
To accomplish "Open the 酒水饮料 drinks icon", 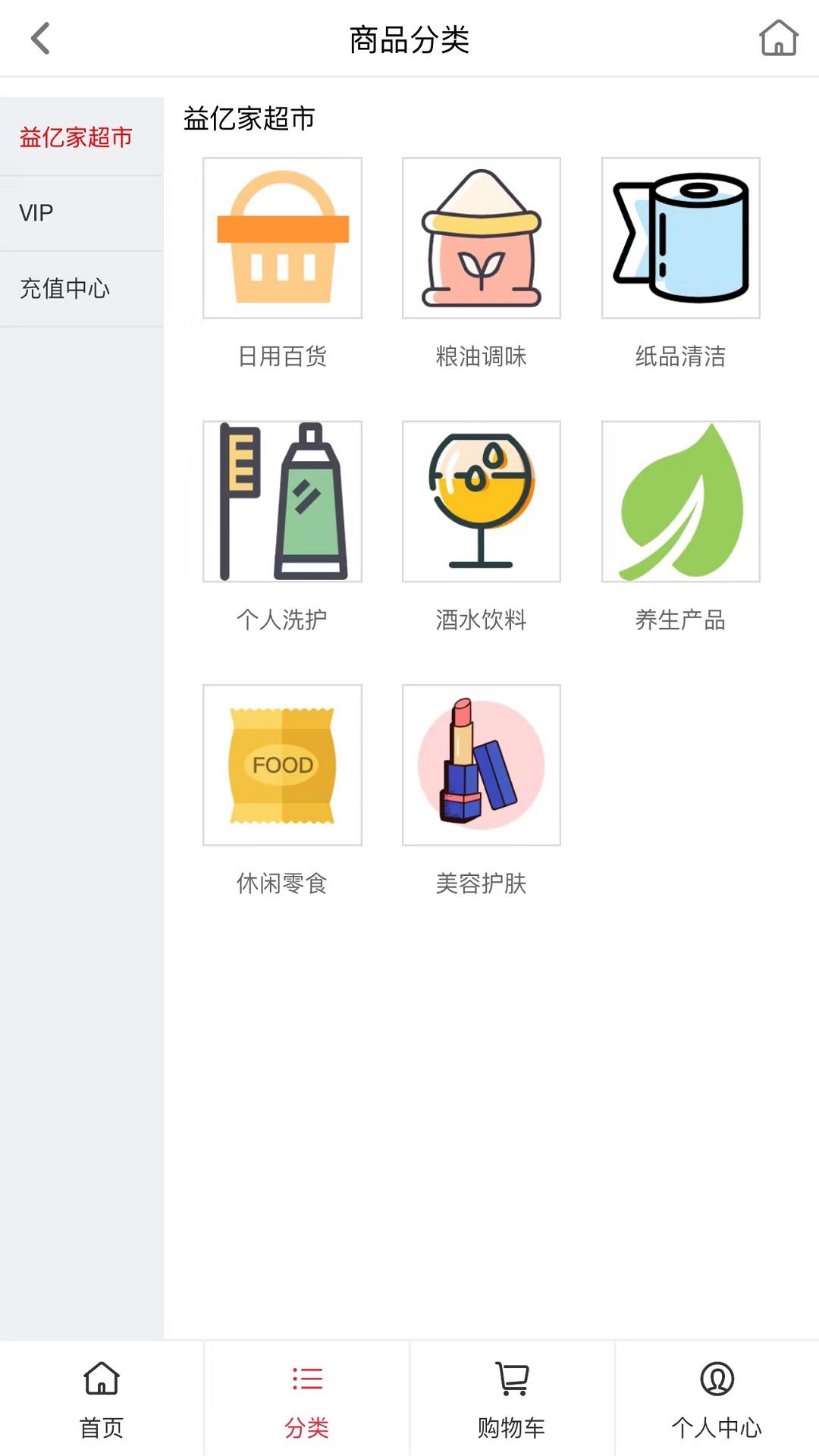I will coord(482,501).
